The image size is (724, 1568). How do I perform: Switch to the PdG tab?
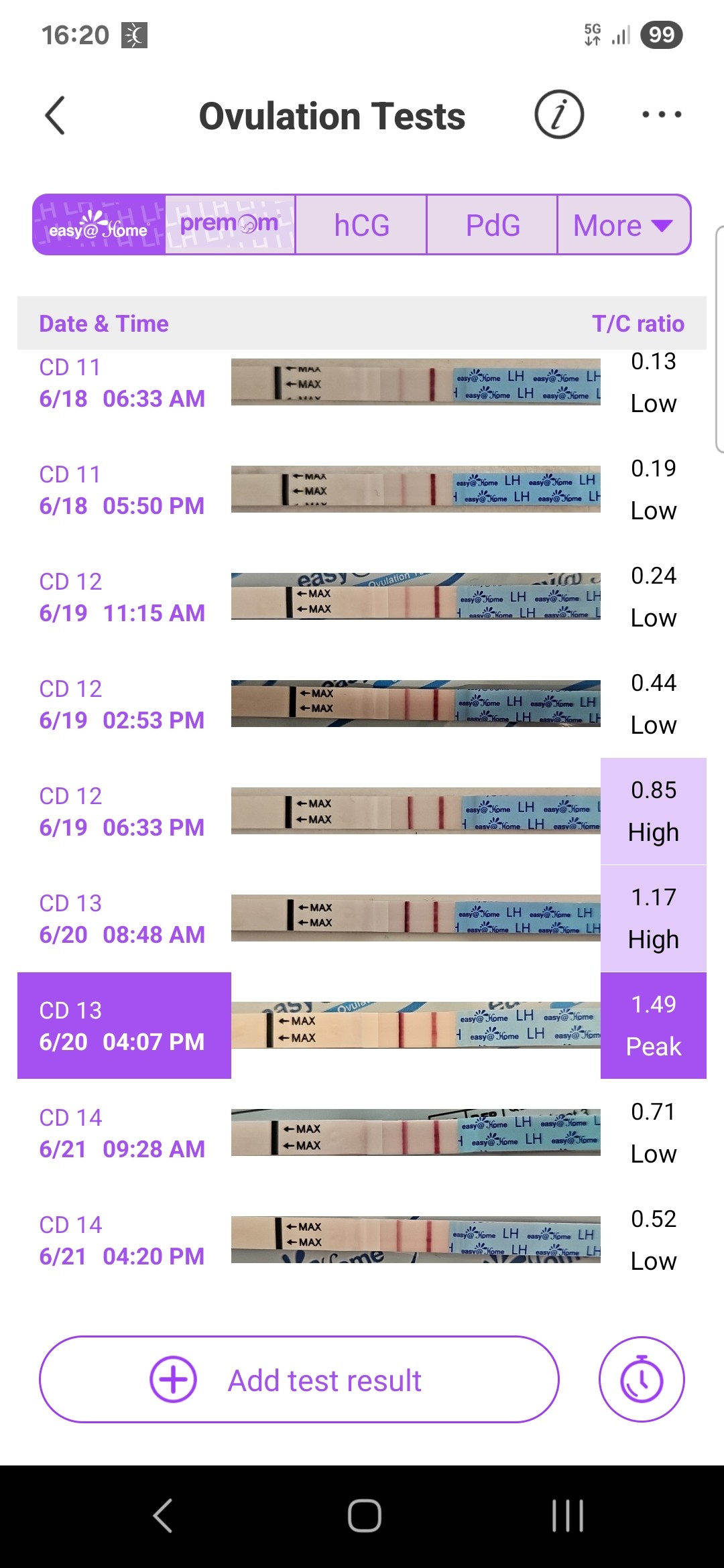click(493, 225)
